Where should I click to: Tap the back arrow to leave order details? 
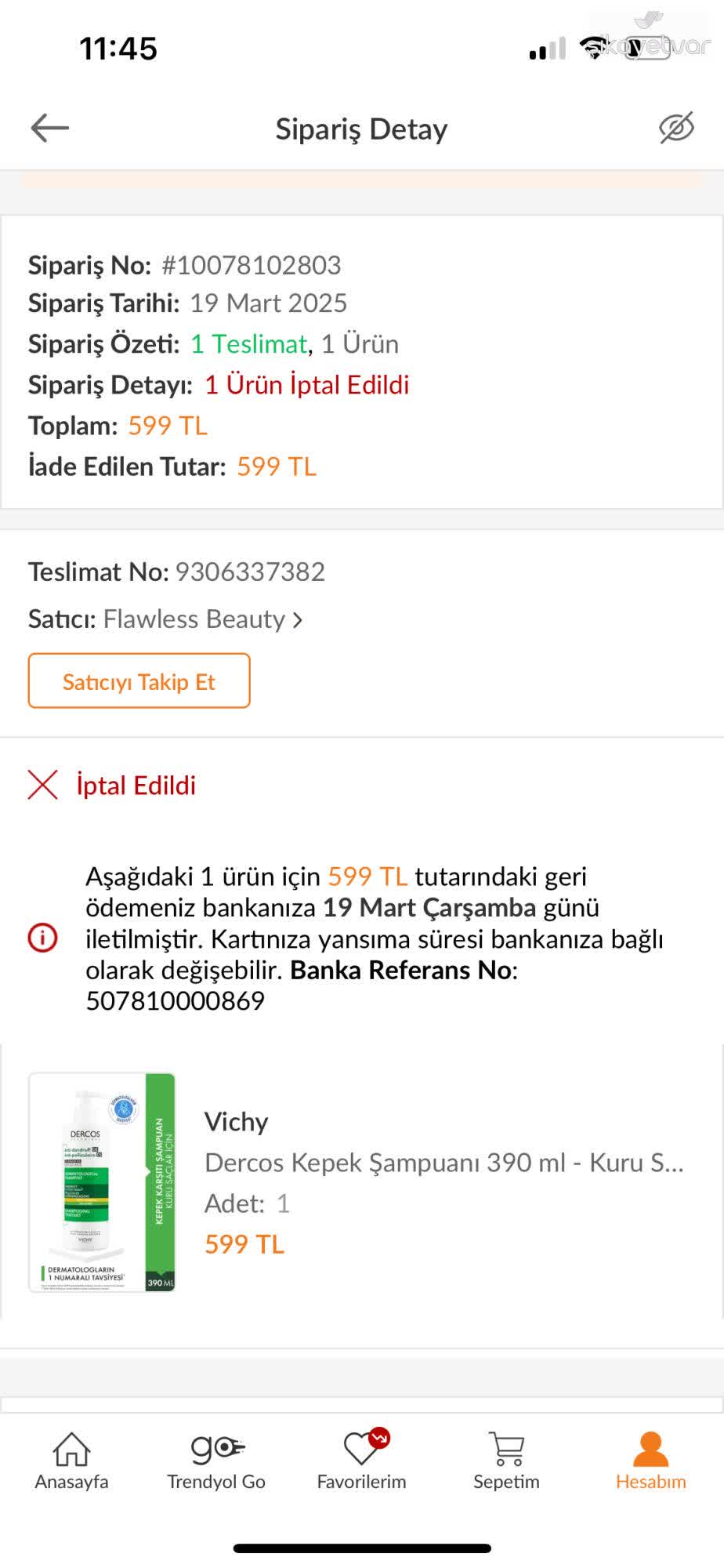[49, 128]
